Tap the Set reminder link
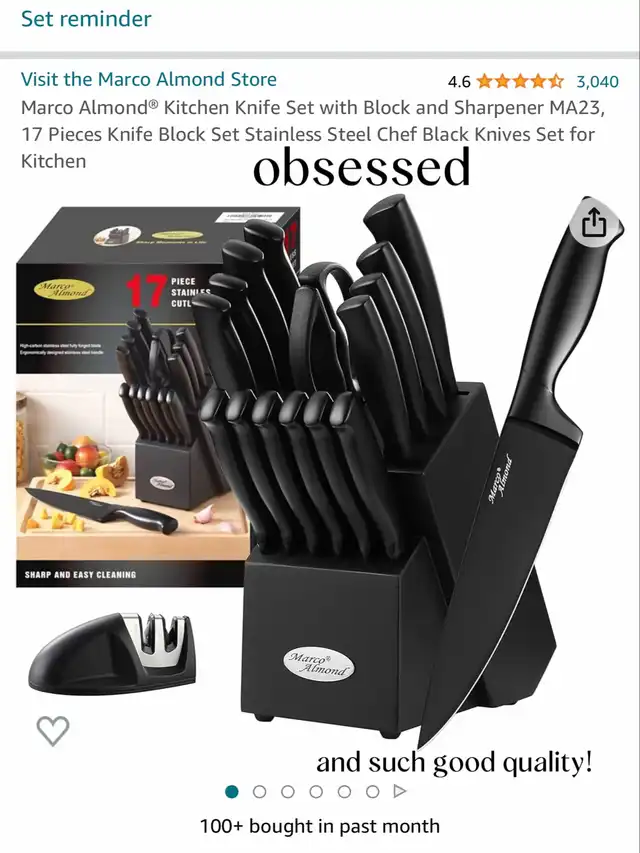640x853 pixels. tap(86, 19)
